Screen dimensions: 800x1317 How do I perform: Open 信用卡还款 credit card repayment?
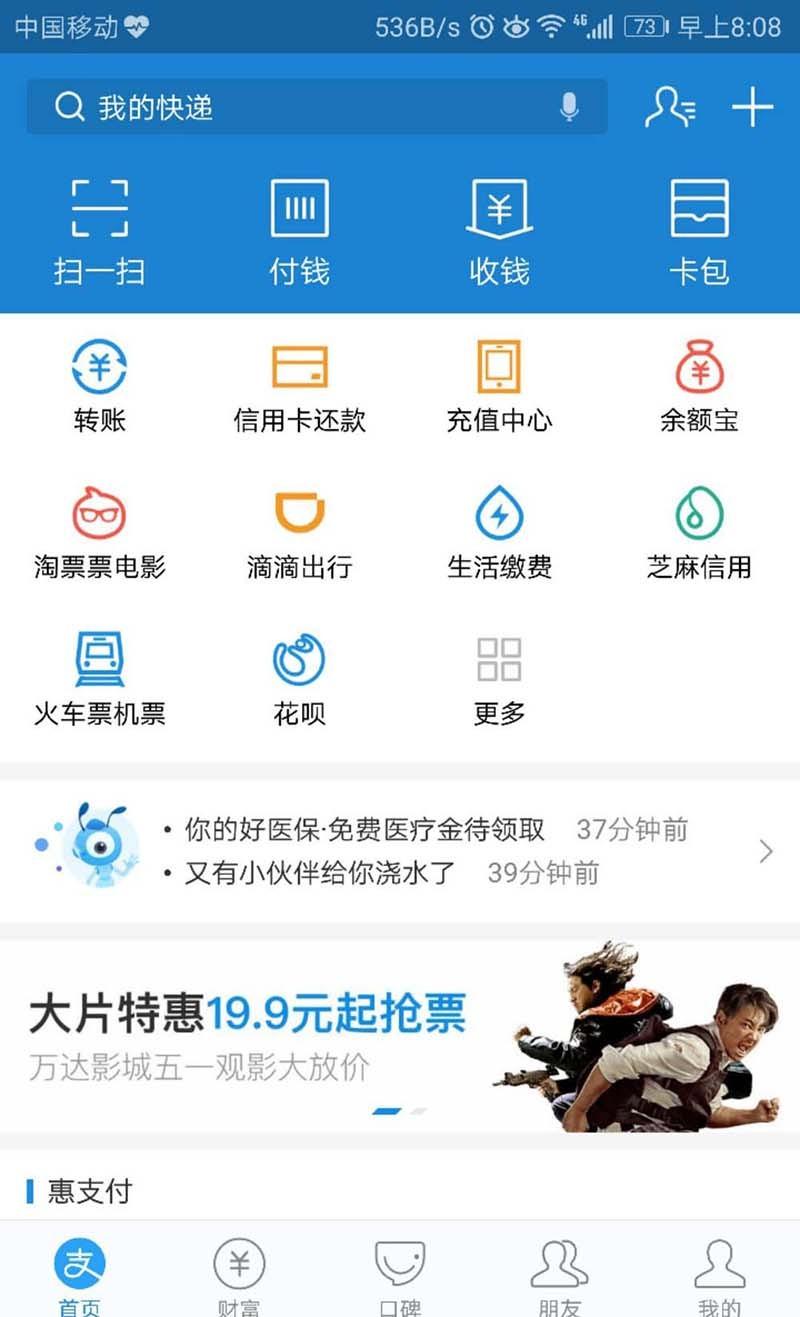point(298,385)
